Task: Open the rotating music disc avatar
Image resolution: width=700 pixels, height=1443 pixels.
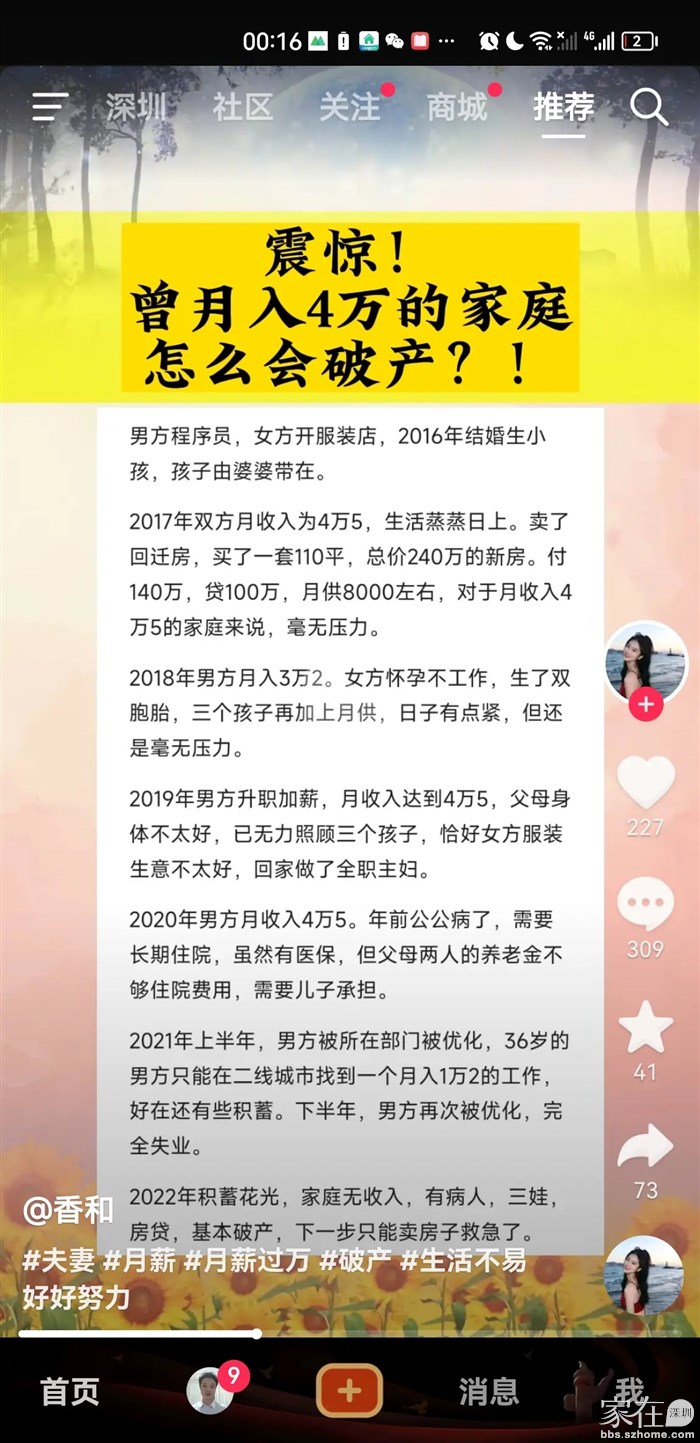Action: (645, 1274)
